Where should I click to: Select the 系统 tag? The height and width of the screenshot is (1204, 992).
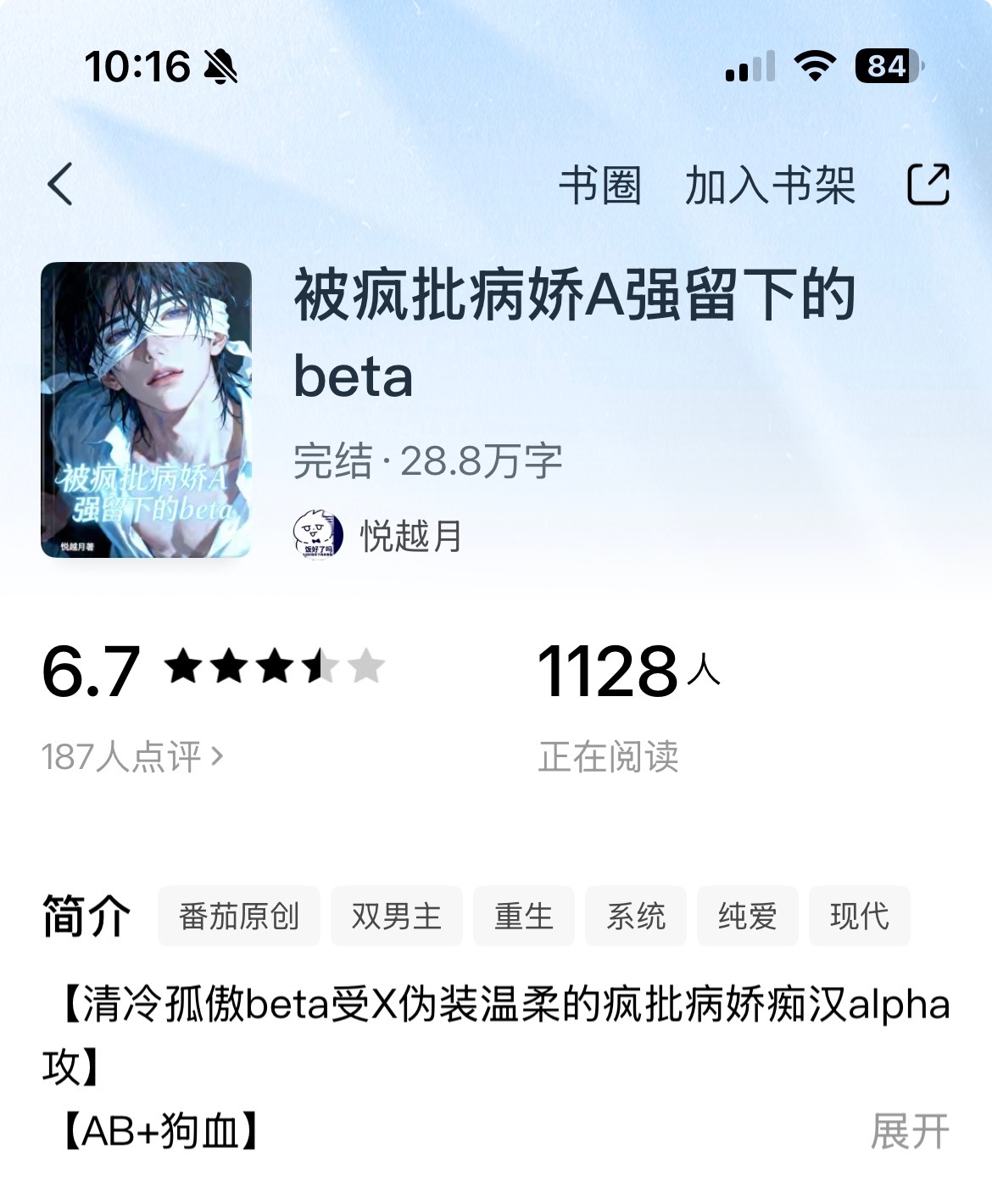636,916
